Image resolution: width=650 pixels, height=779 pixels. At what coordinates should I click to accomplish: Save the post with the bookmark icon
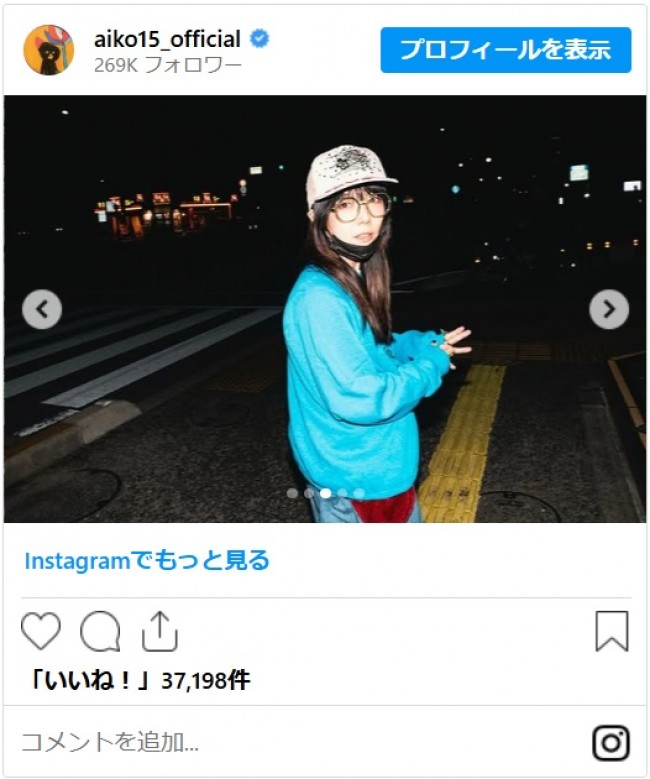pos(611,631)
